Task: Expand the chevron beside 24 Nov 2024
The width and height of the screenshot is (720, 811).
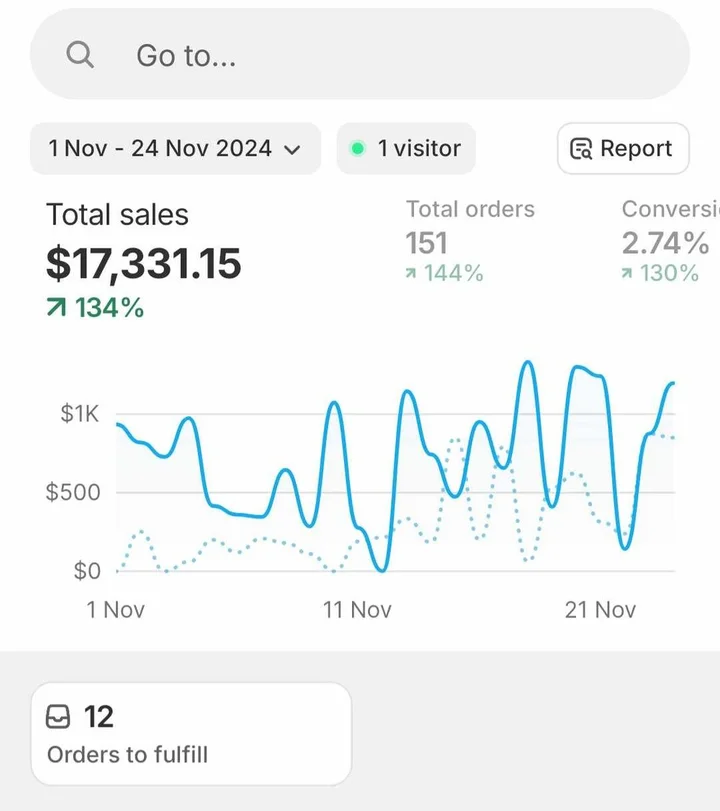Action: [x=293, y=148]
